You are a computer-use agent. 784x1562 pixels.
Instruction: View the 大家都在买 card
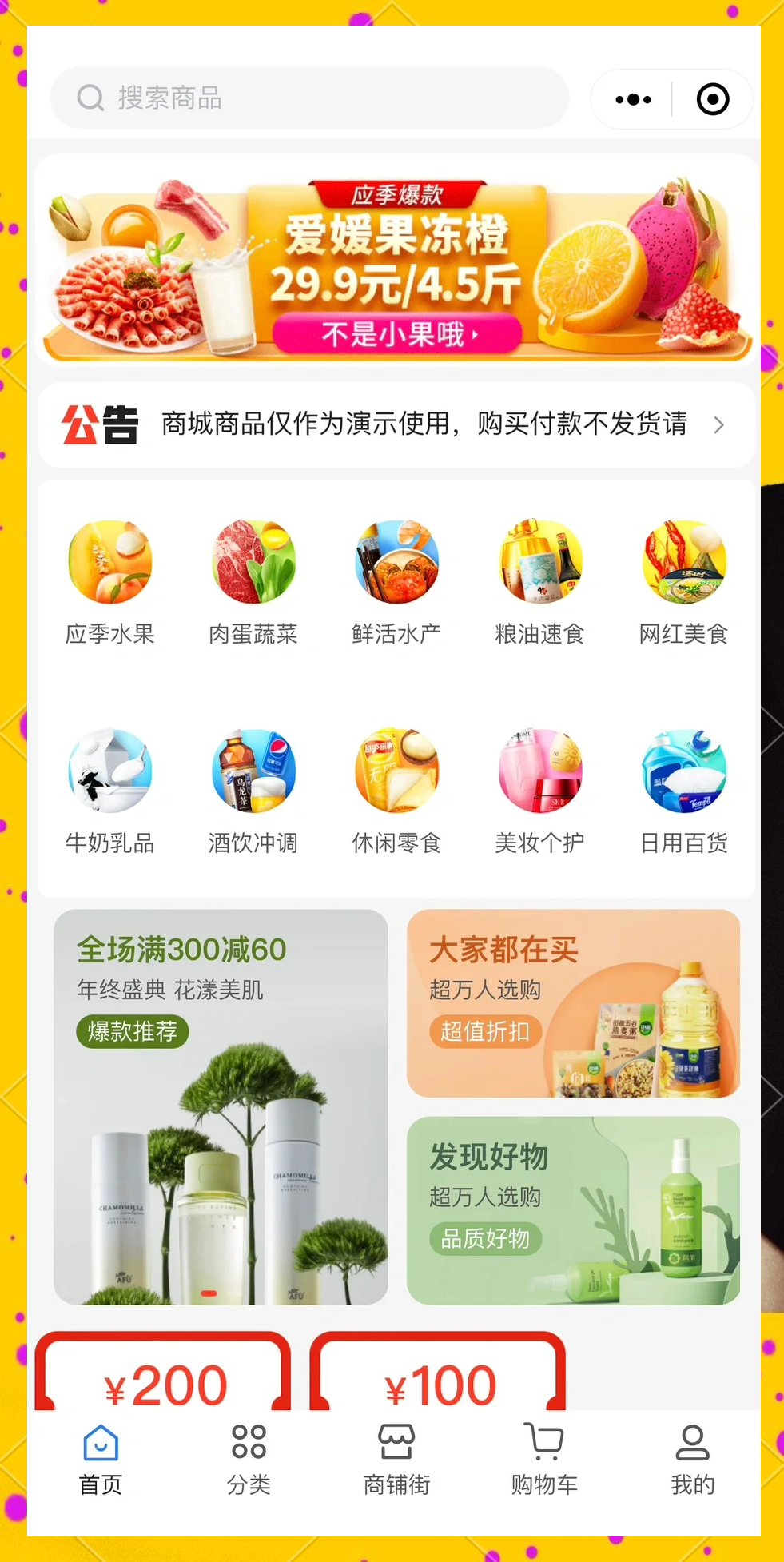[573, 1003]
